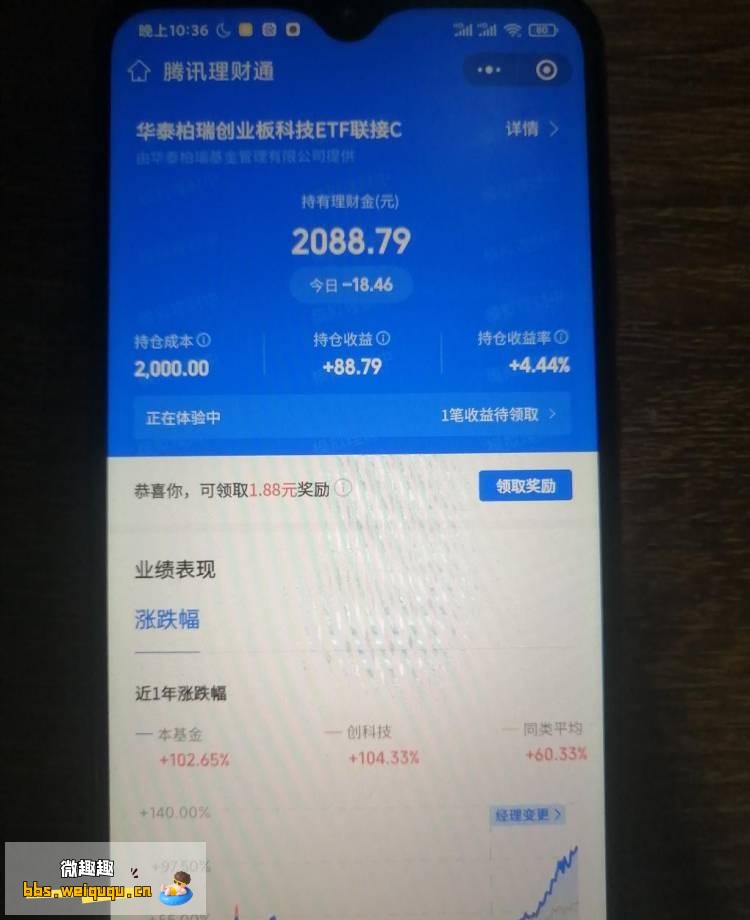Open the mini program more options menu
The image size is (750, 920).
(x=489, y=70)
